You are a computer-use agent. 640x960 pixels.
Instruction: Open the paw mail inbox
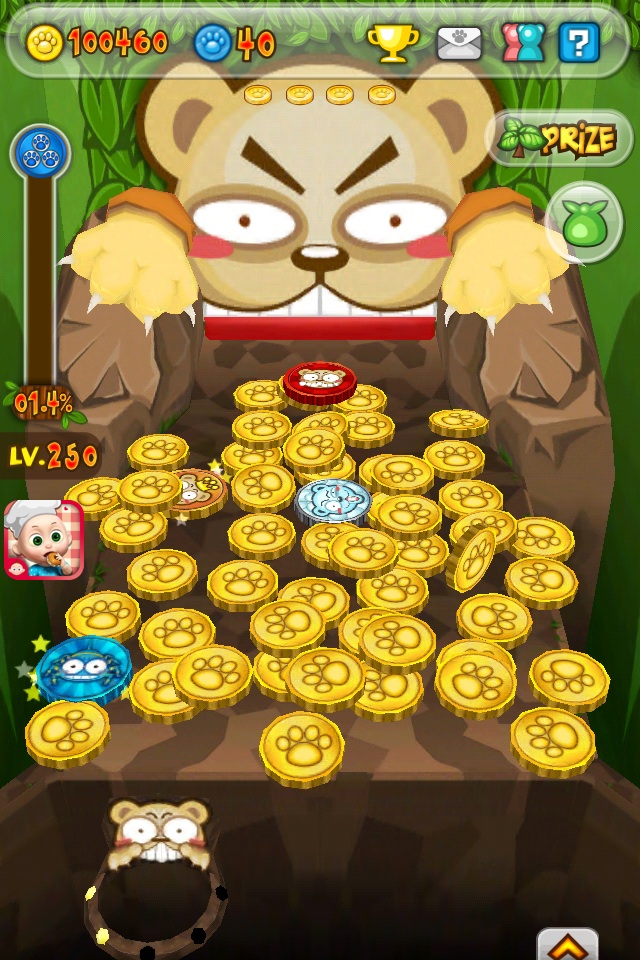point(459,43)
